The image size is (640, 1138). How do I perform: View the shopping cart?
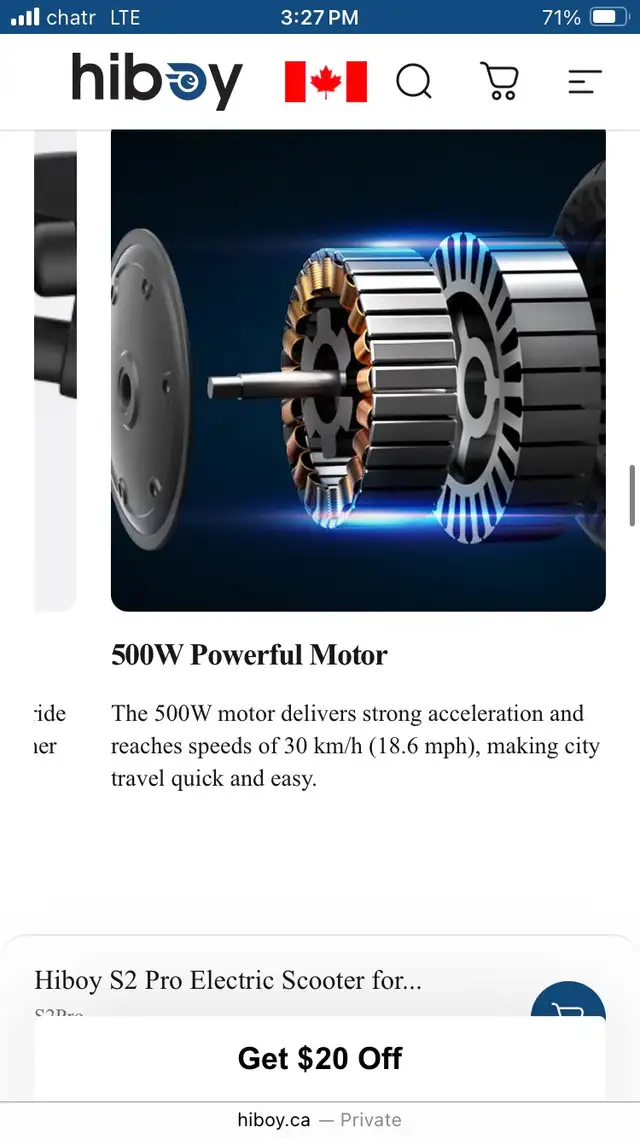tap(500, 81)
